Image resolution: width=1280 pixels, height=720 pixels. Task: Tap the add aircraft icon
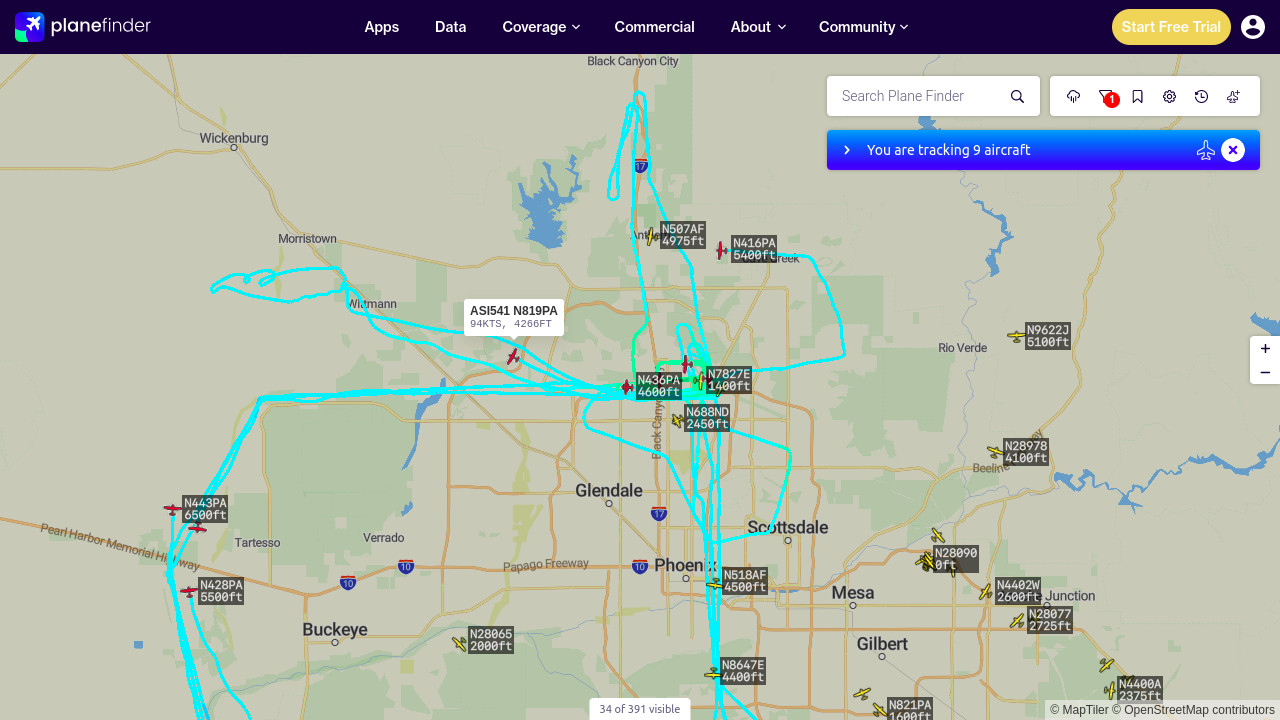(x=1234, y=97)
